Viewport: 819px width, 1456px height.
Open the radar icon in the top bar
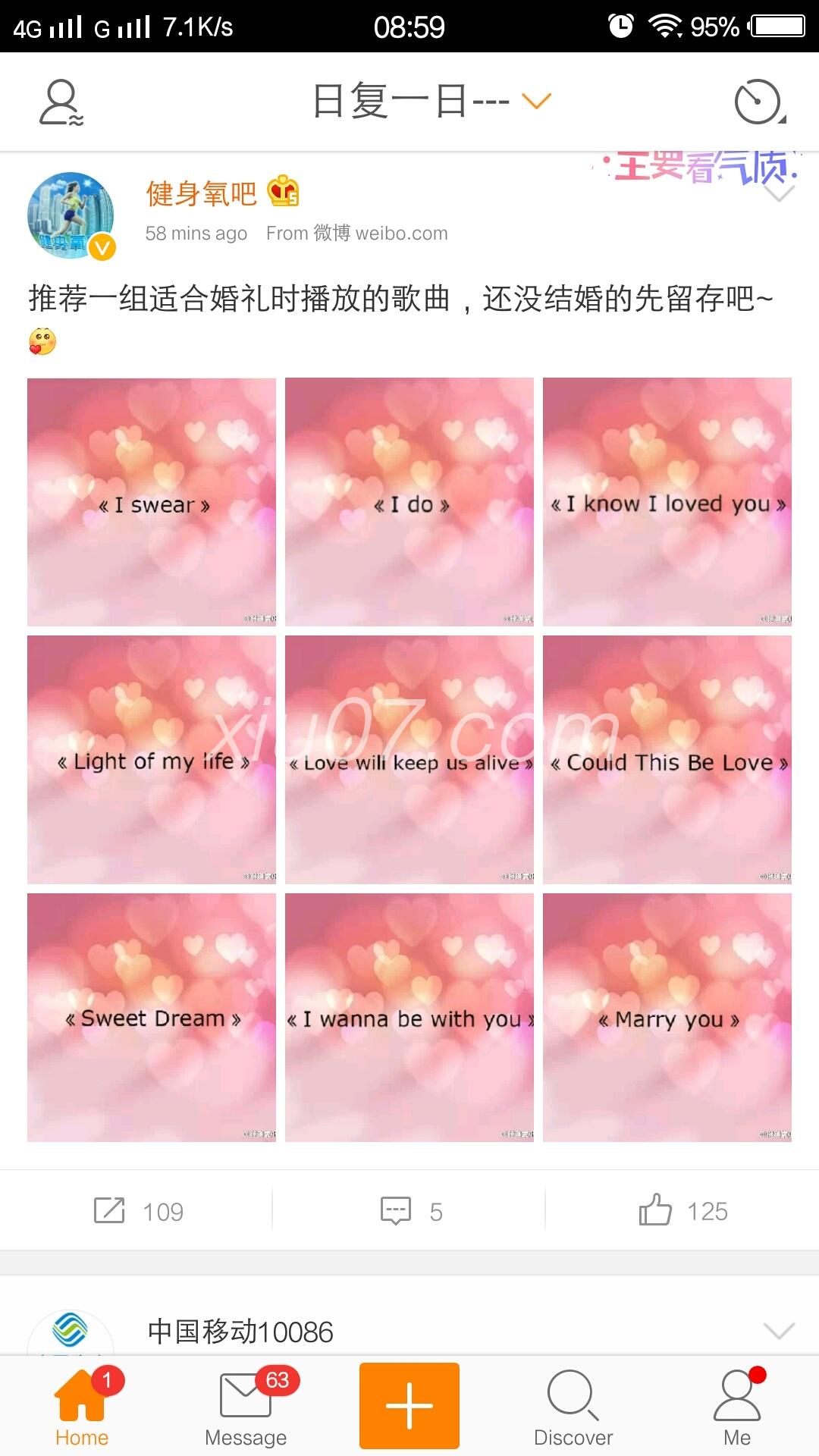pyautogui.click(x=758, y=102)
